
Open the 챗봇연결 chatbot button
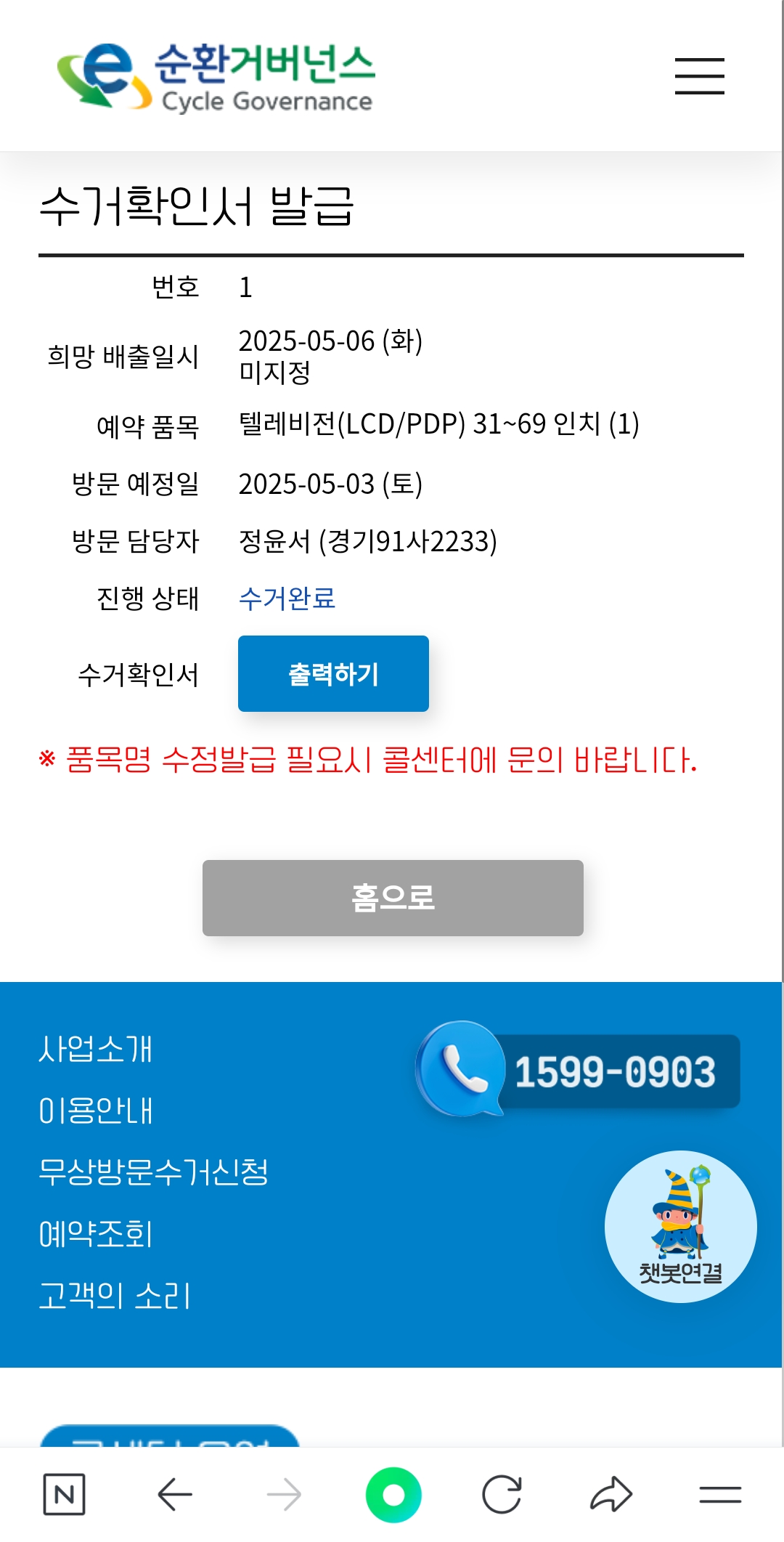click(681, 1227)
